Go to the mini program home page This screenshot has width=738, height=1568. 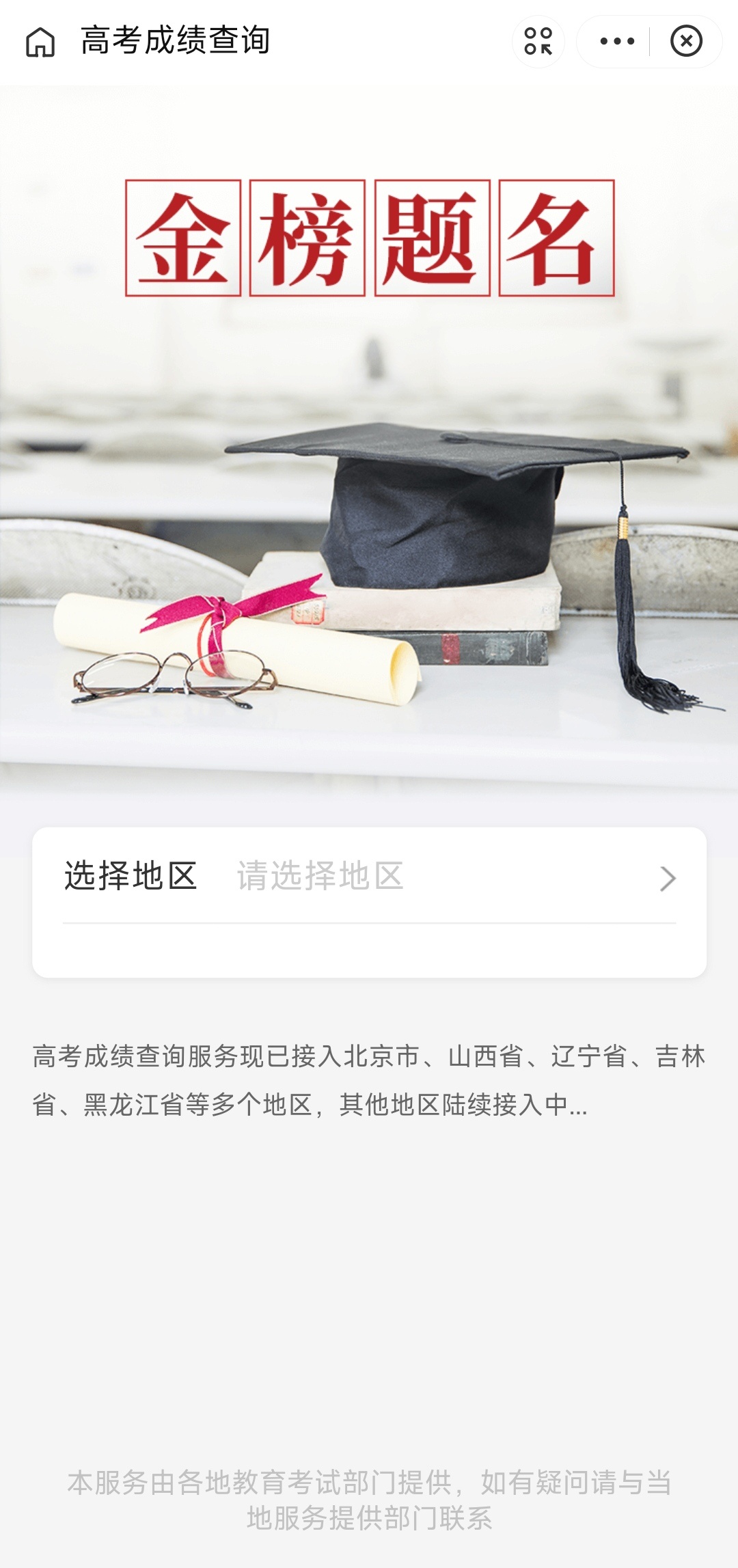[40, 42]
